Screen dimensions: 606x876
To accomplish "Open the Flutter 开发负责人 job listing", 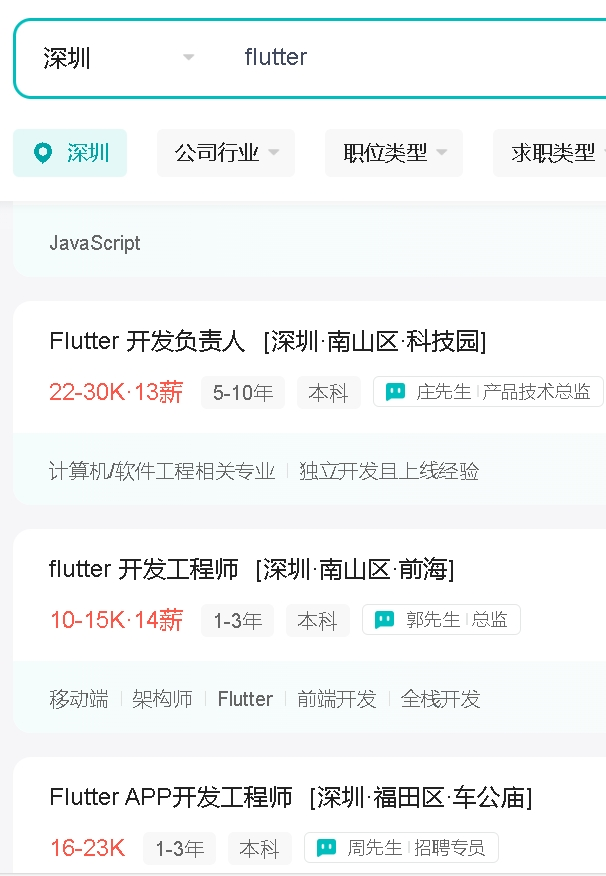I will [147, 342].
